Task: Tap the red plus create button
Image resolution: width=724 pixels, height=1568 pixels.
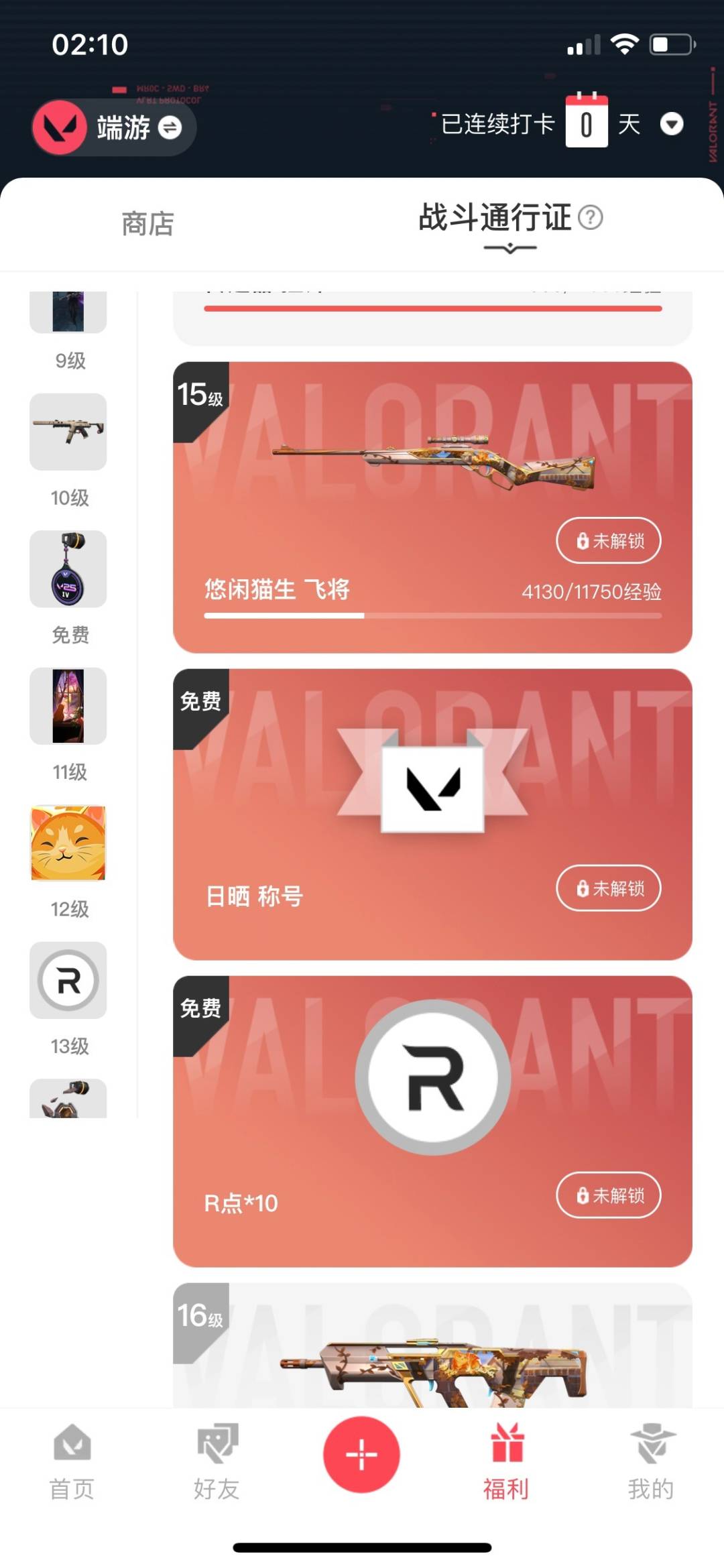Action: (361, 1455)
